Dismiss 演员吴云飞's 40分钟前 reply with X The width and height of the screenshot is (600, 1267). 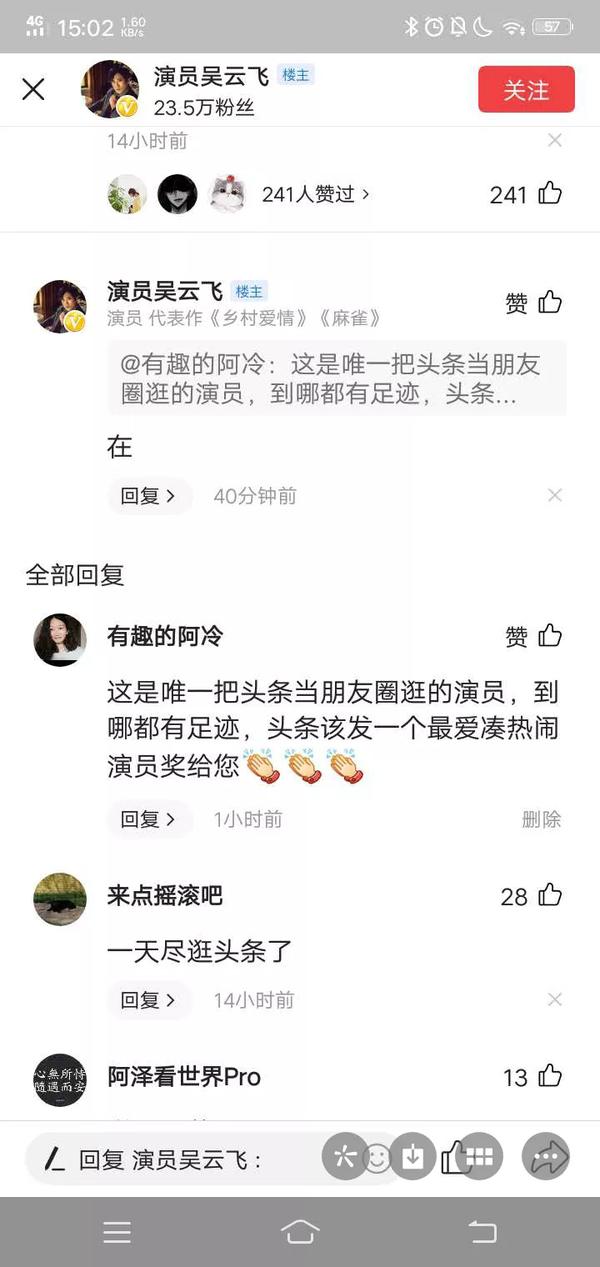[555, 496]
